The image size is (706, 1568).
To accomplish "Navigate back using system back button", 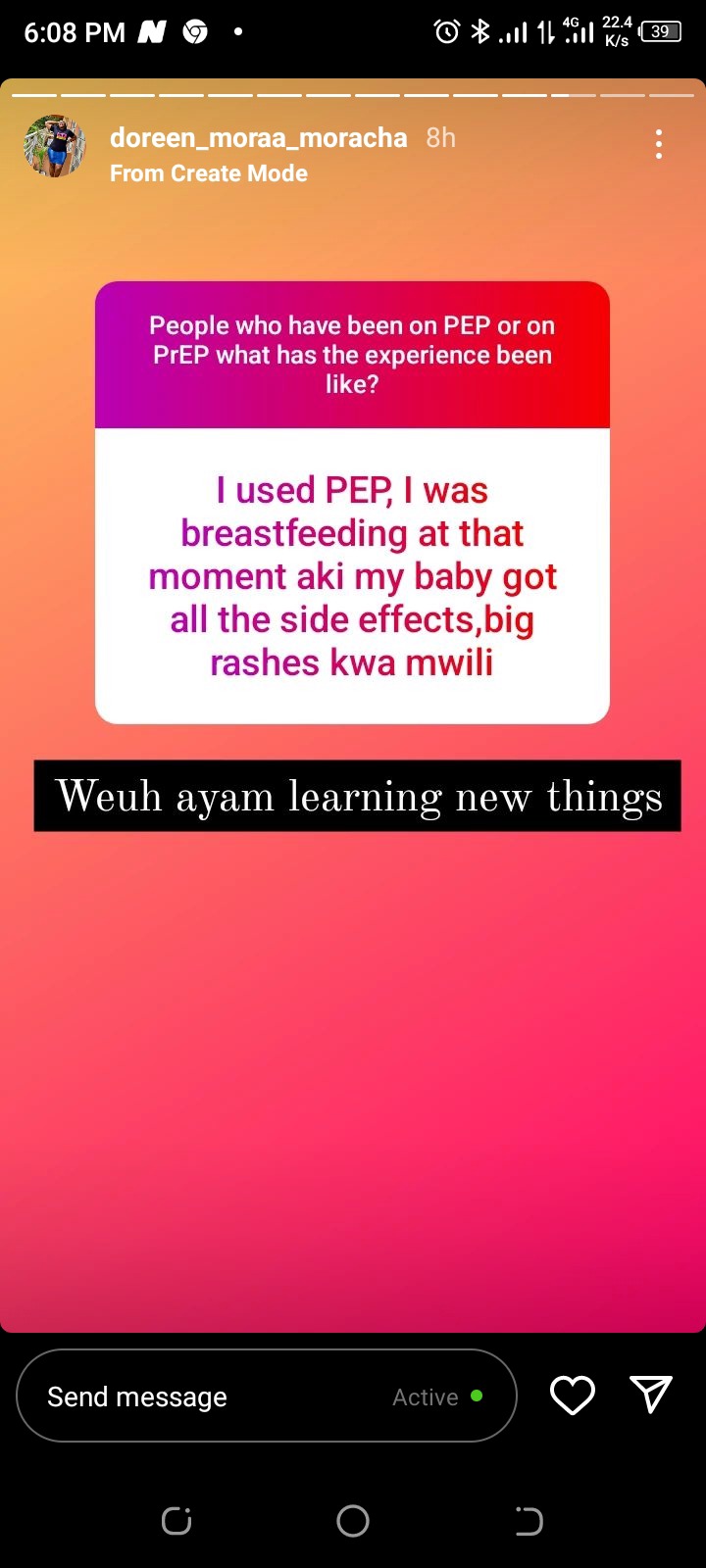I will 529,1521.
